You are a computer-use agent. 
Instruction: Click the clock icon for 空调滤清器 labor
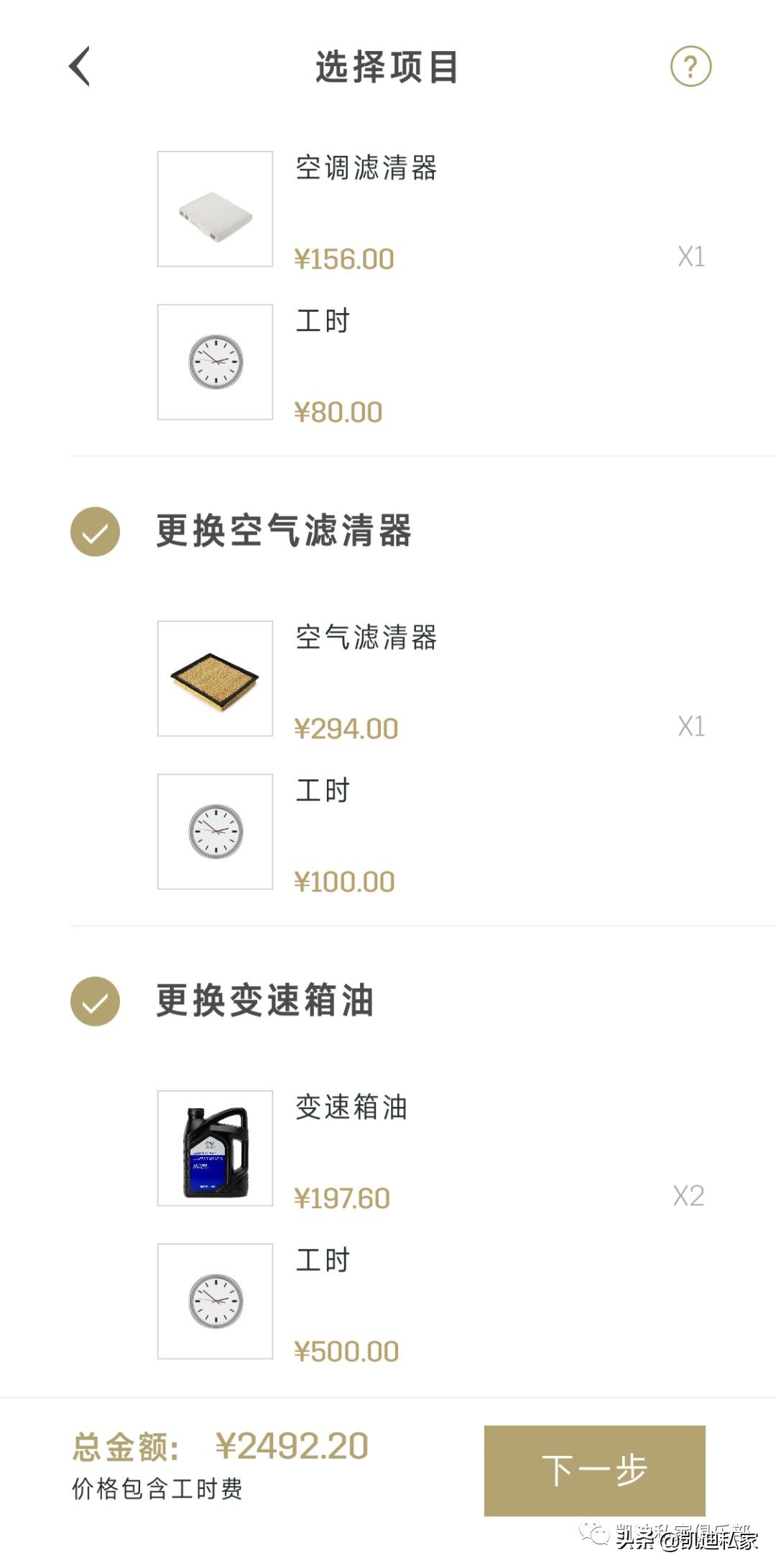[x=214, y=361]
